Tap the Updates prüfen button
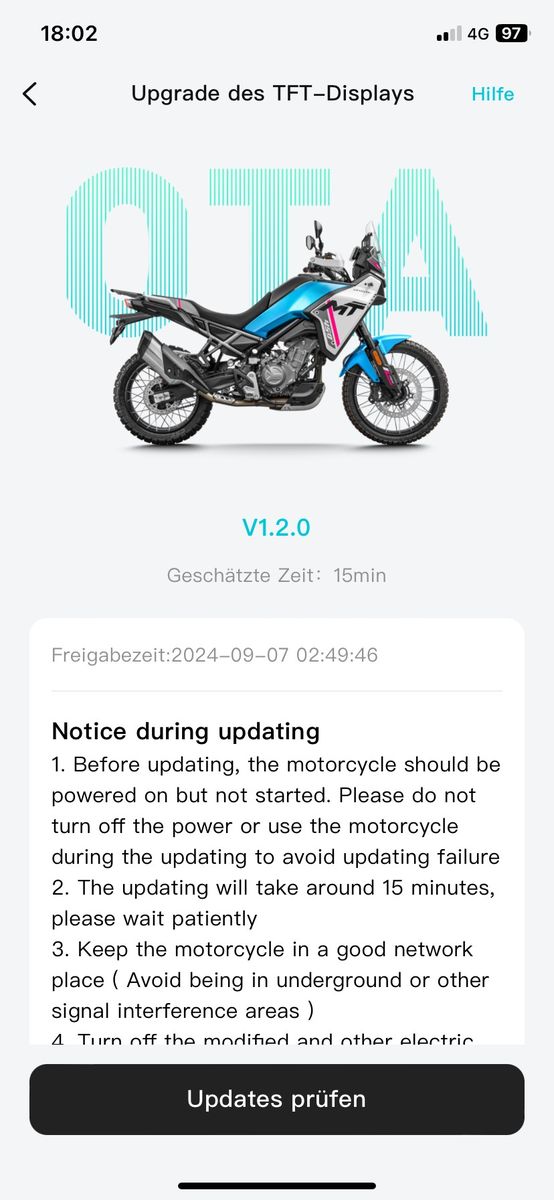 pyautogui.click(x=277, y=1099)
